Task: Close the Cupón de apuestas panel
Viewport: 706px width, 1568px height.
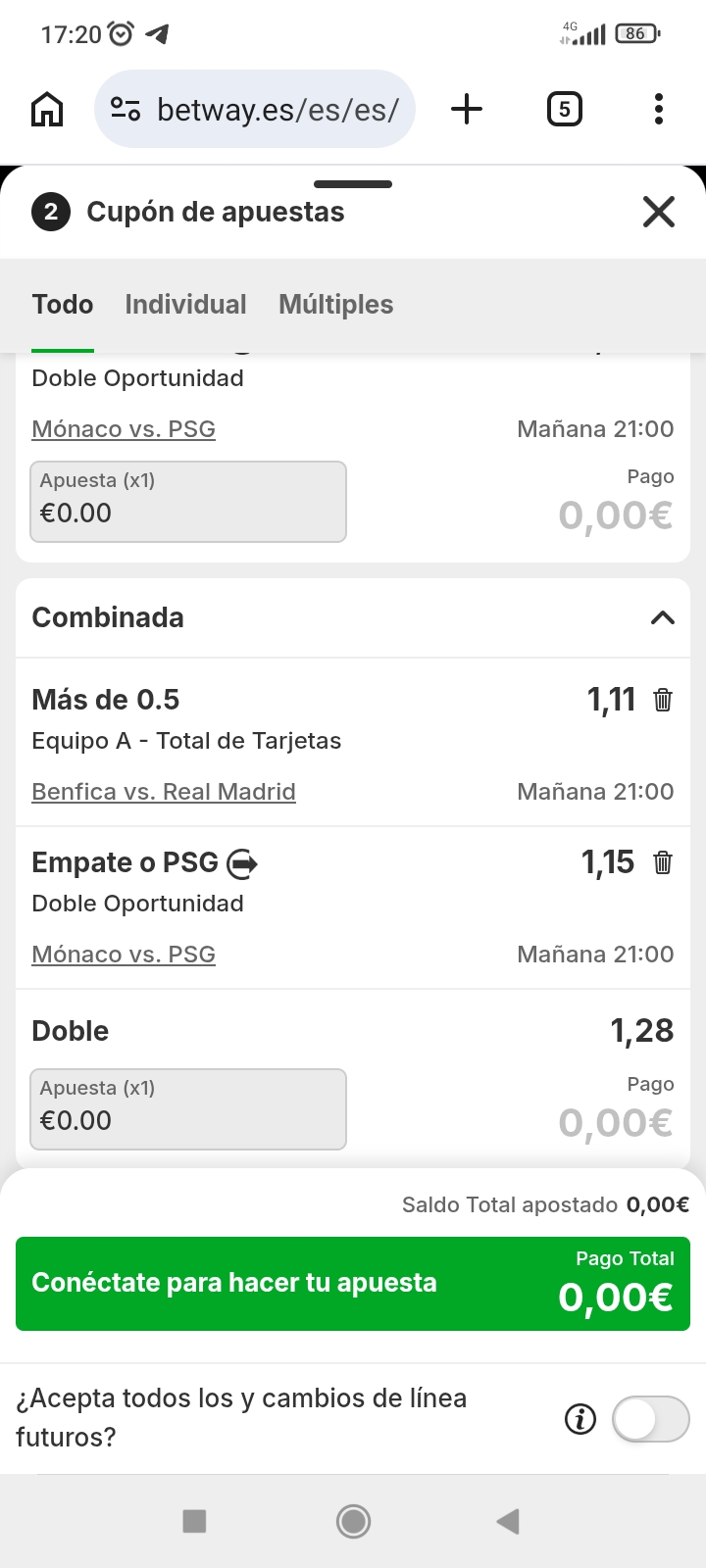Action: [x=658, y=212]
